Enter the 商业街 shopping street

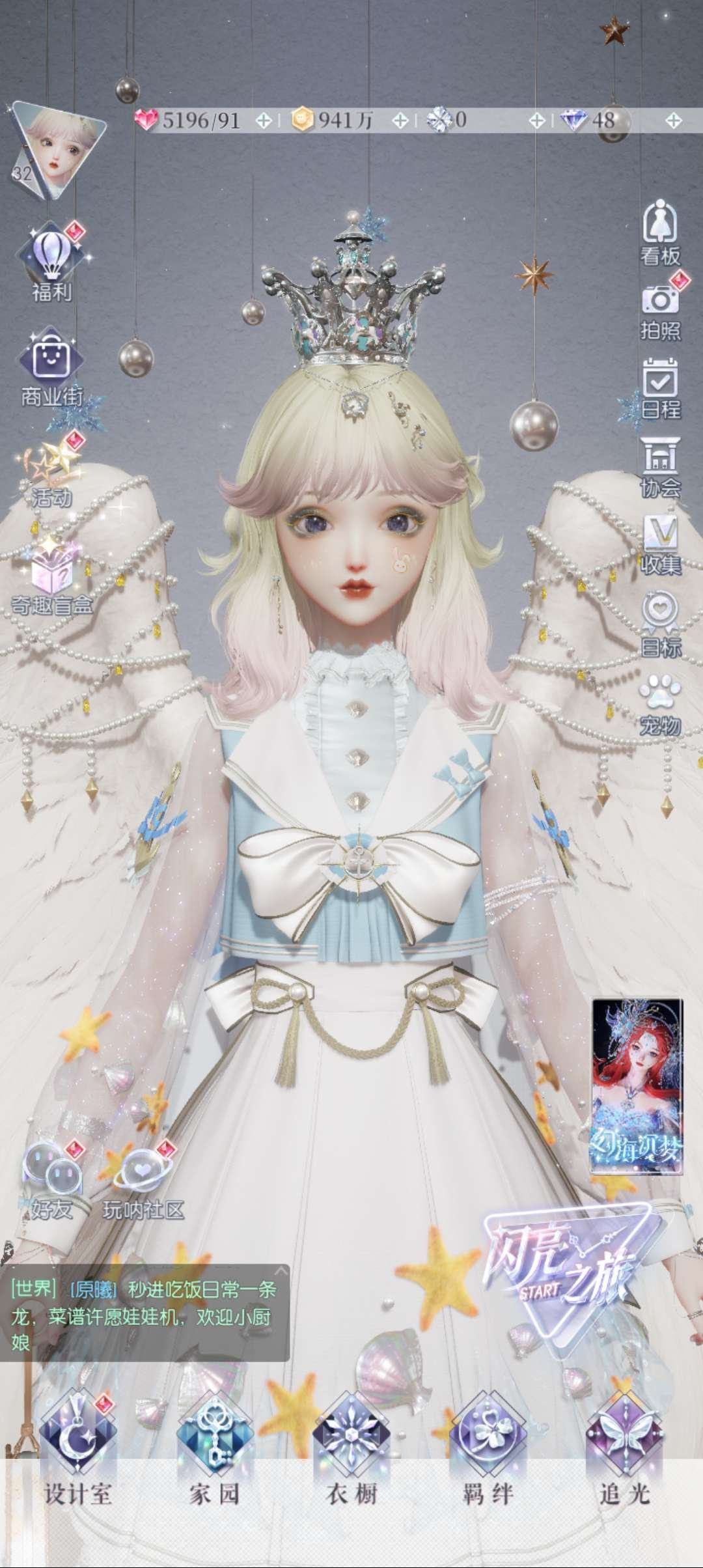53,365
